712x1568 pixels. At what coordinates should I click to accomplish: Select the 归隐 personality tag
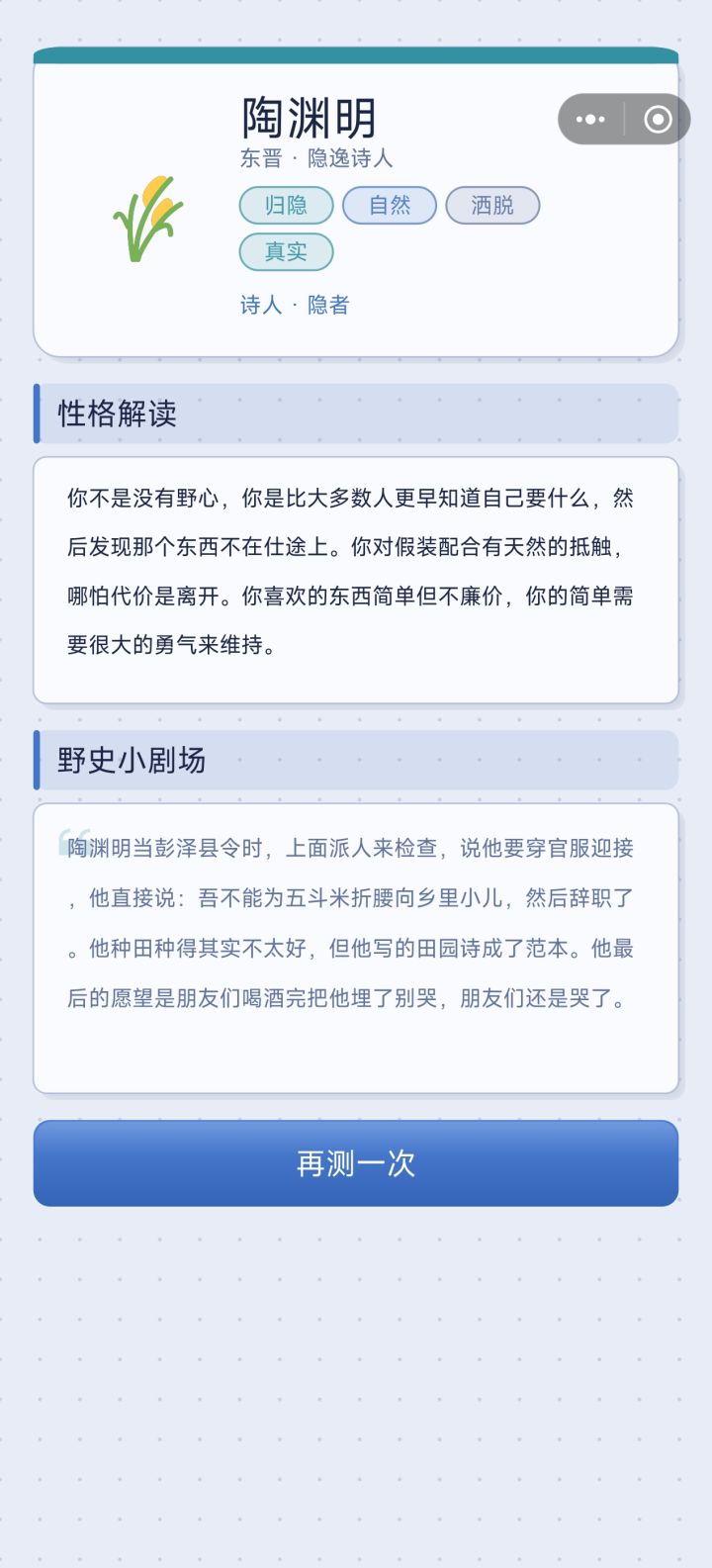[x=286, y=205]
